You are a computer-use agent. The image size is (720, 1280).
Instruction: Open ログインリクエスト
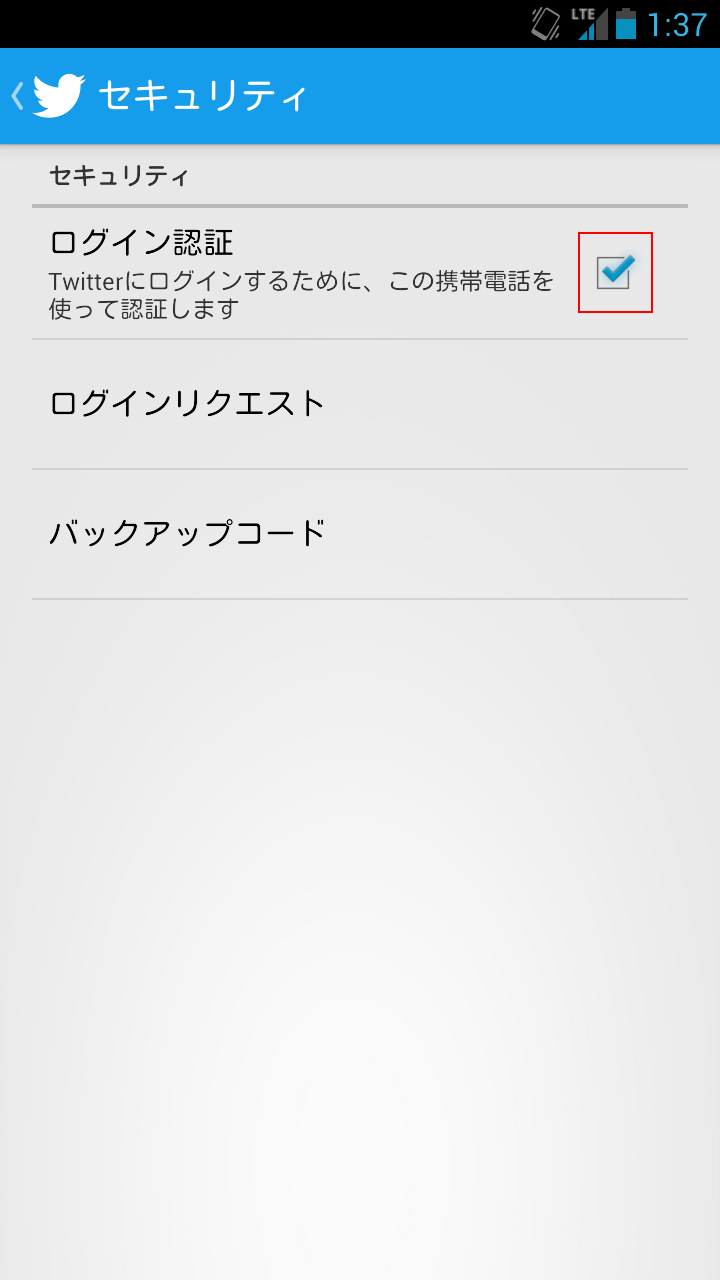tap(360, 404)
